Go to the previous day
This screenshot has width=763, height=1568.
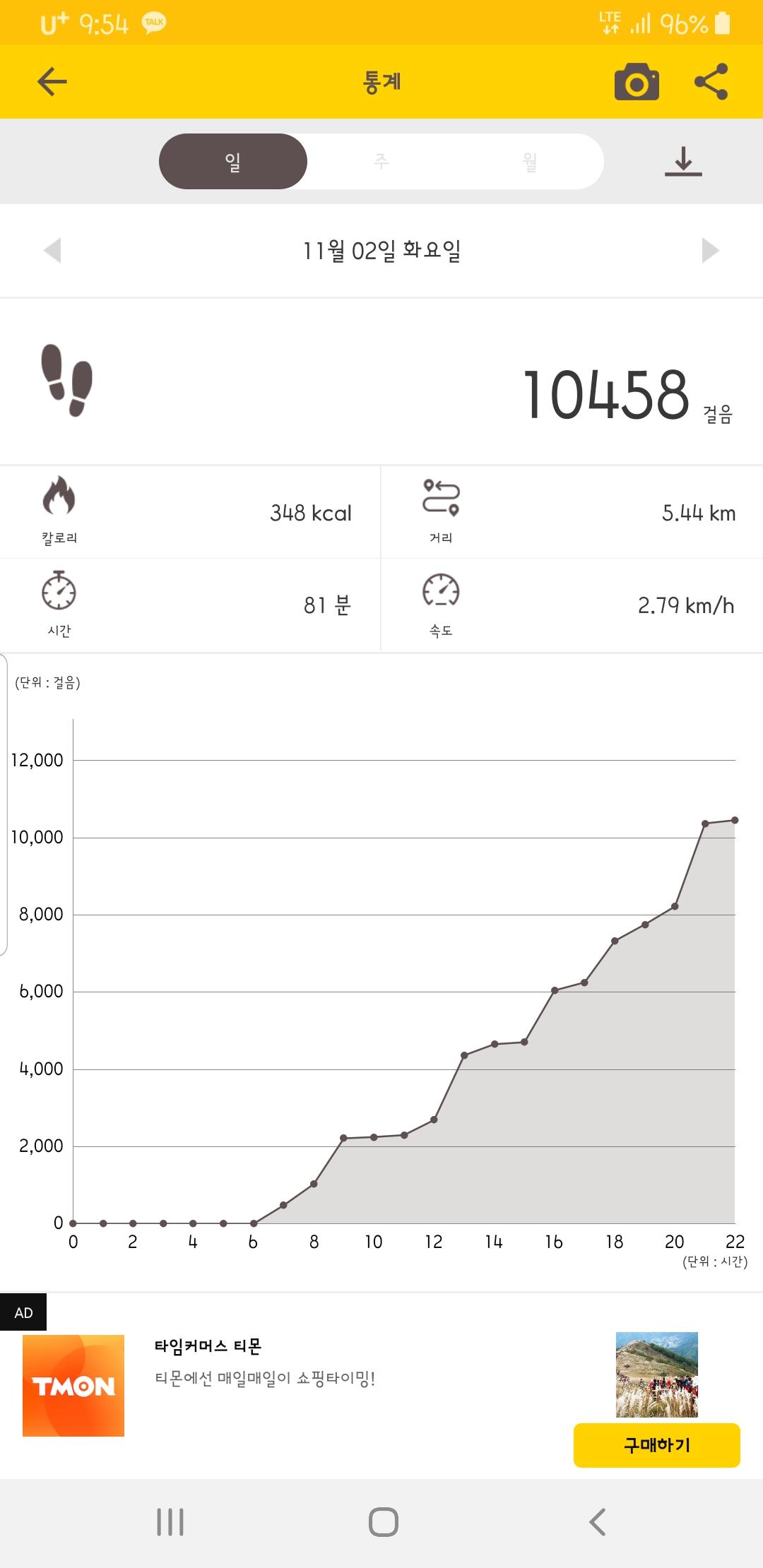pos(53,250)
